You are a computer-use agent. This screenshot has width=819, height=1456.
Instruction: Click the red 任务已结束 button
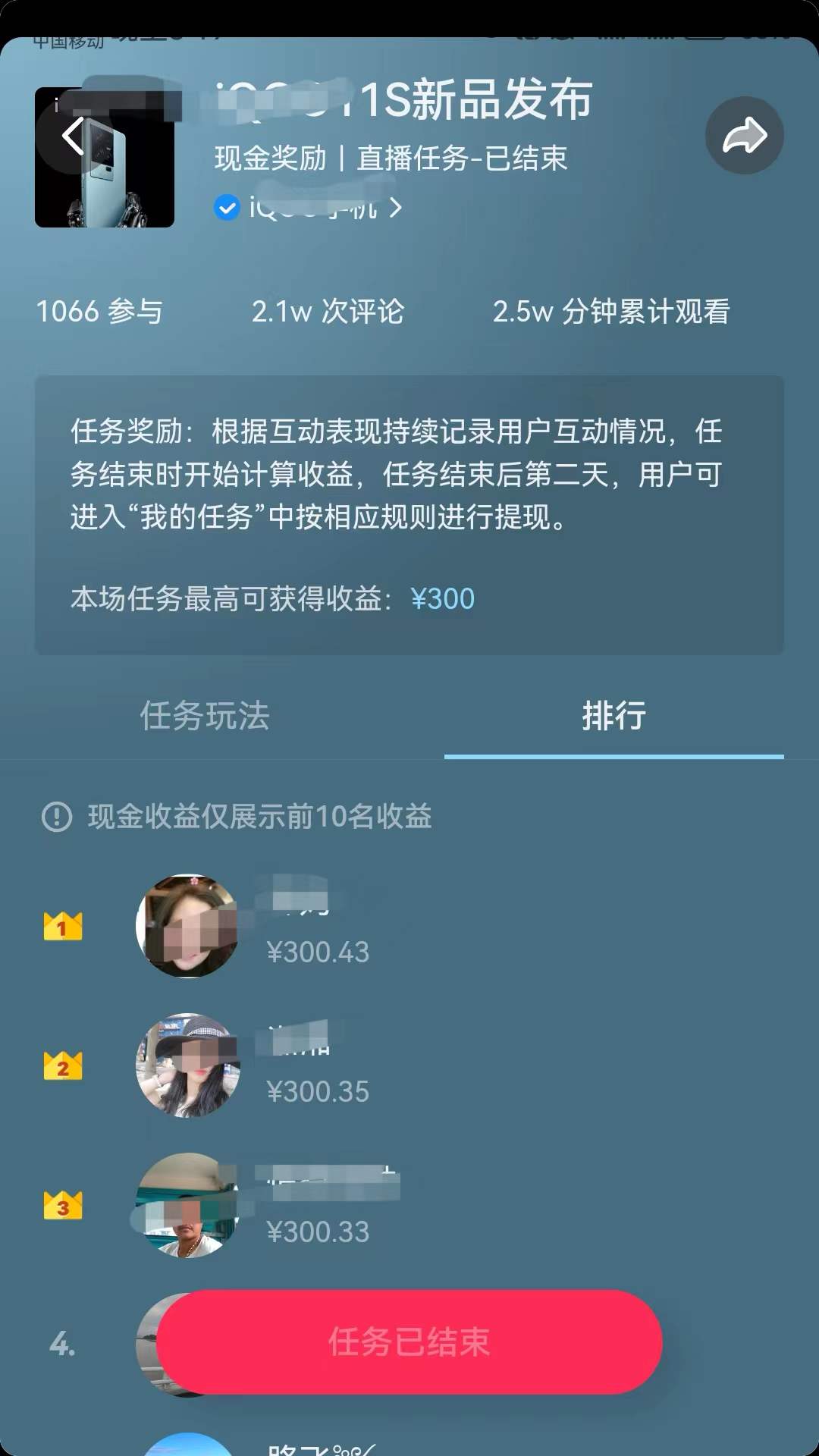(409, 1342)
